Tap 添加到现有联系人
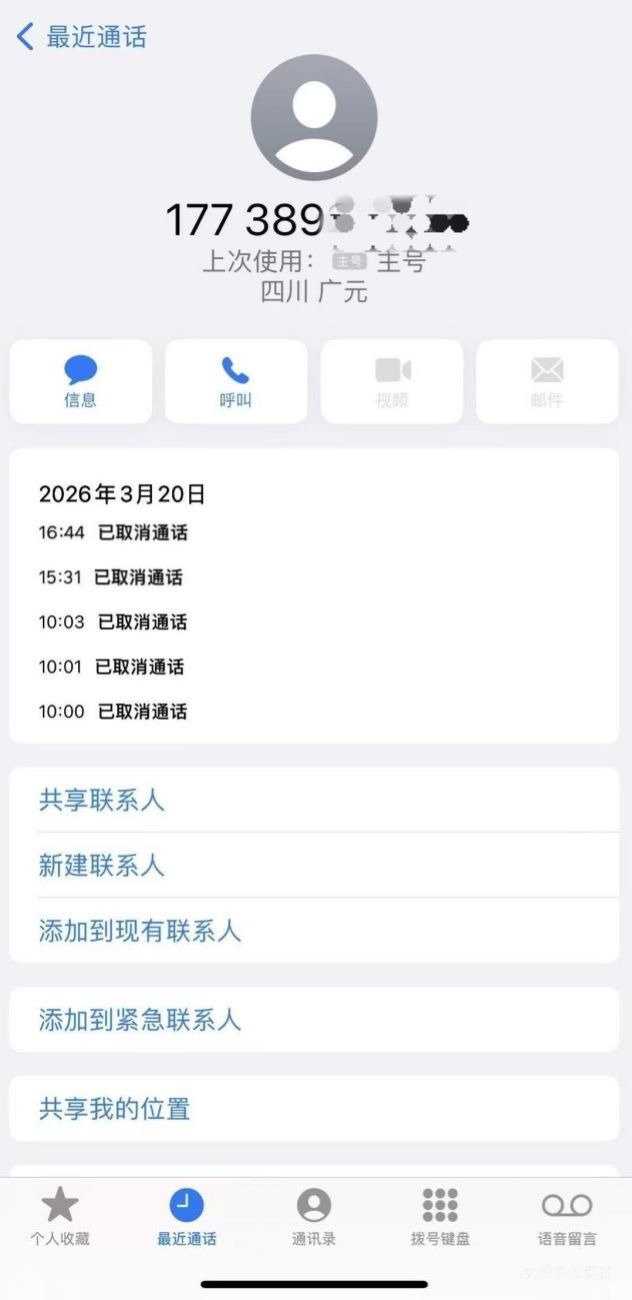The width and height of the screenshot is (632, 1300). coord(140,931)
